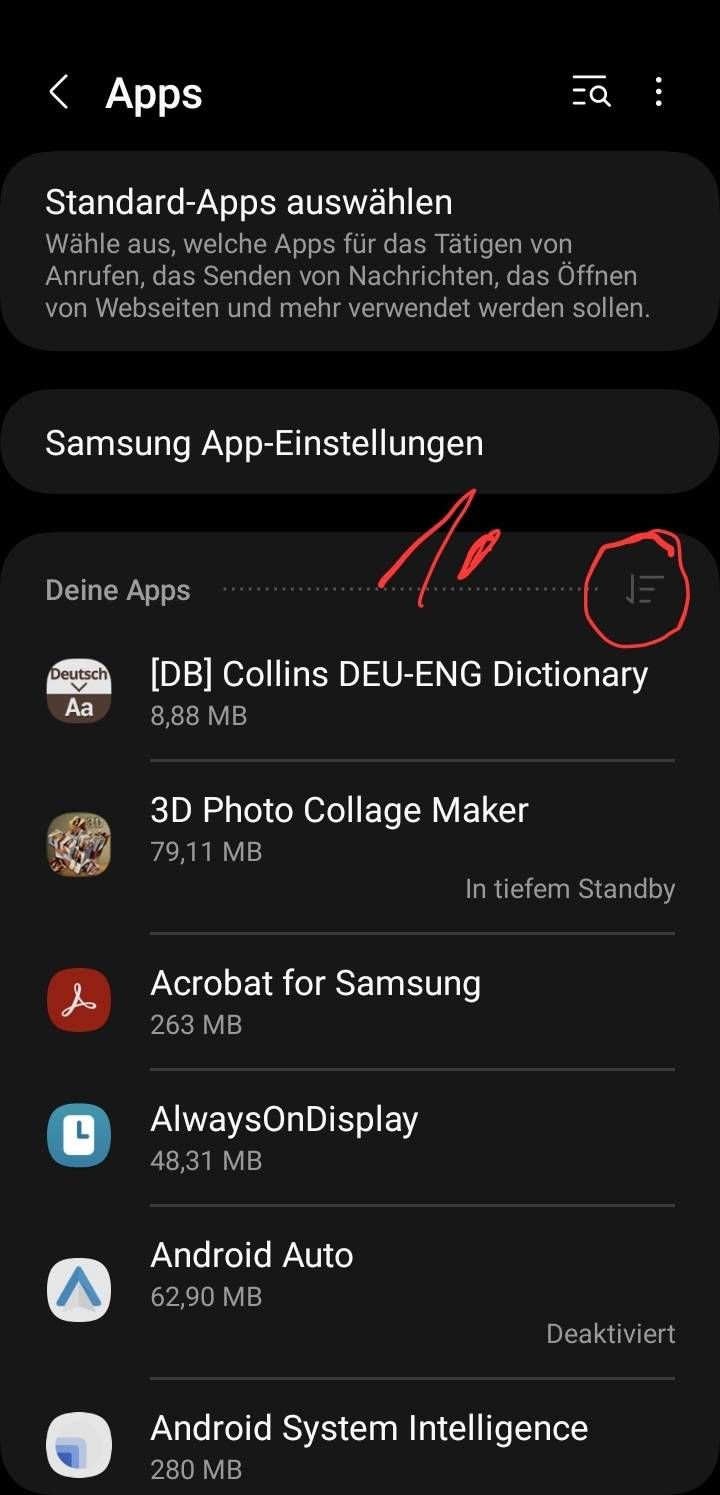Image resolution: width=720 pixels, height=1495 pixels.
Task: Open [DB] Collins DEU-ENG Dictionary app info
Action: (x=398, y=692)
